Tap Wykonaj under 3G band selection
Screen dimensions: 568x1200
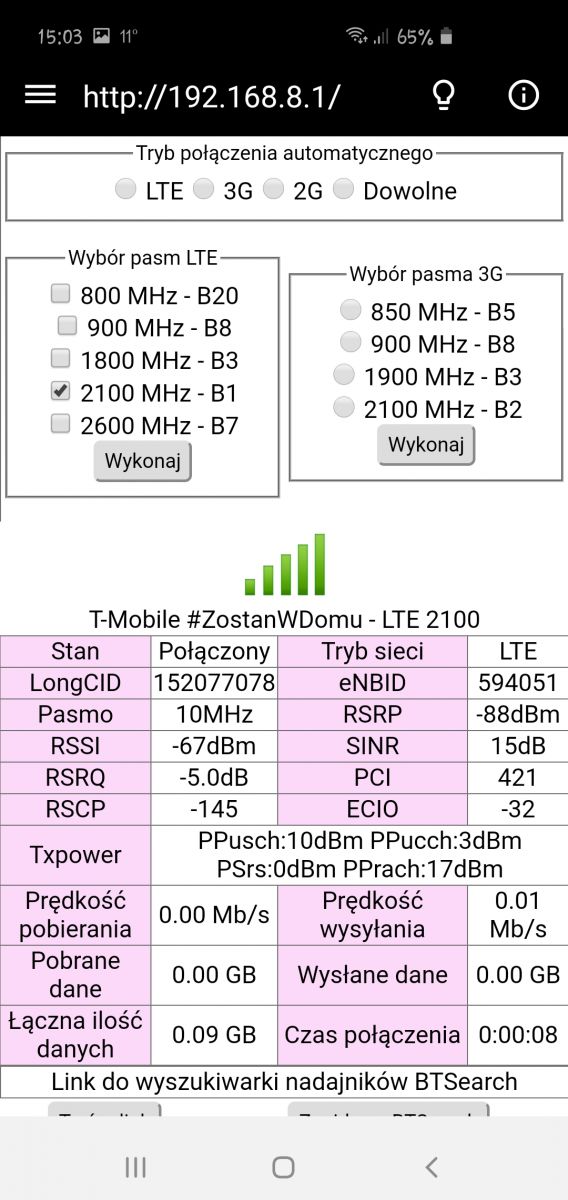[426, 446]
